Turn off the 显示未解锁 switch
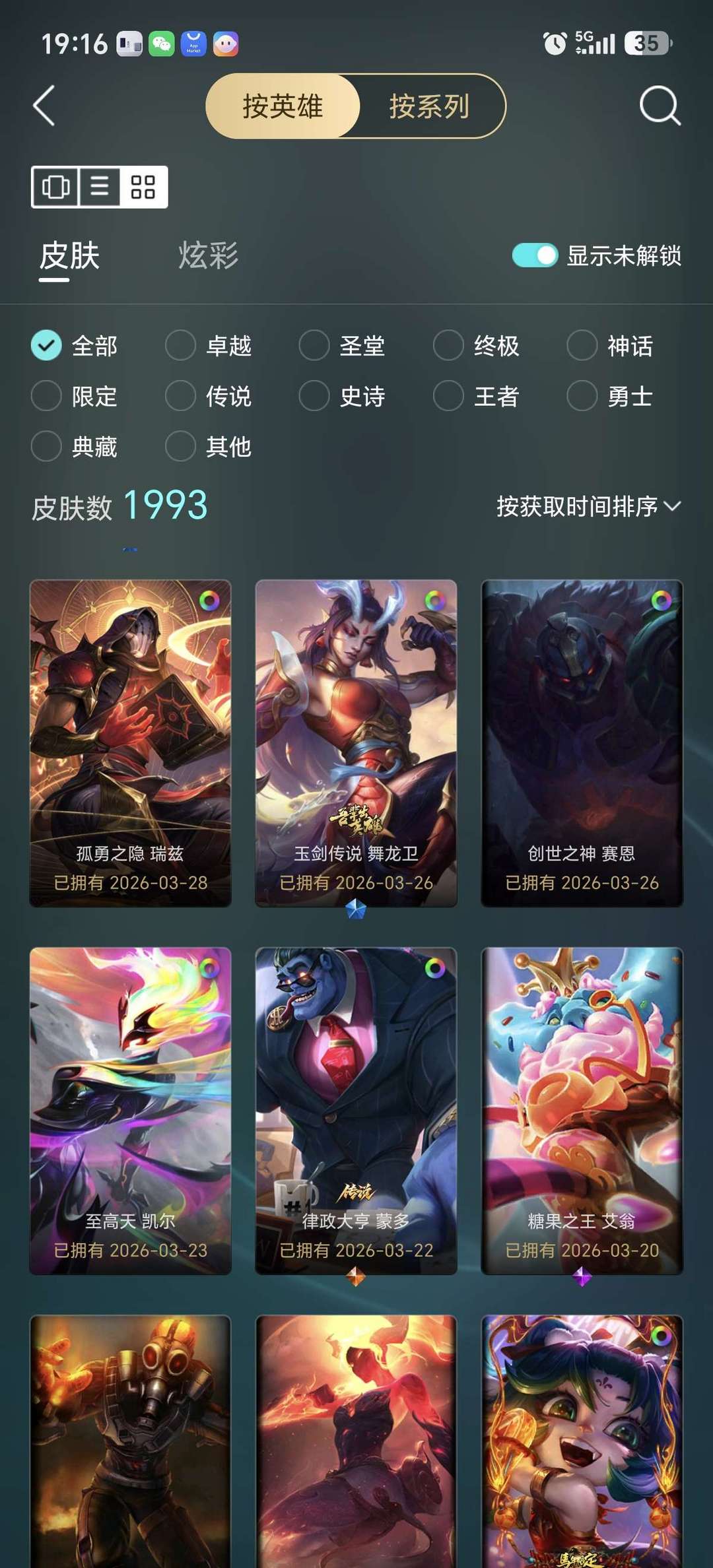 coord(535,255)
